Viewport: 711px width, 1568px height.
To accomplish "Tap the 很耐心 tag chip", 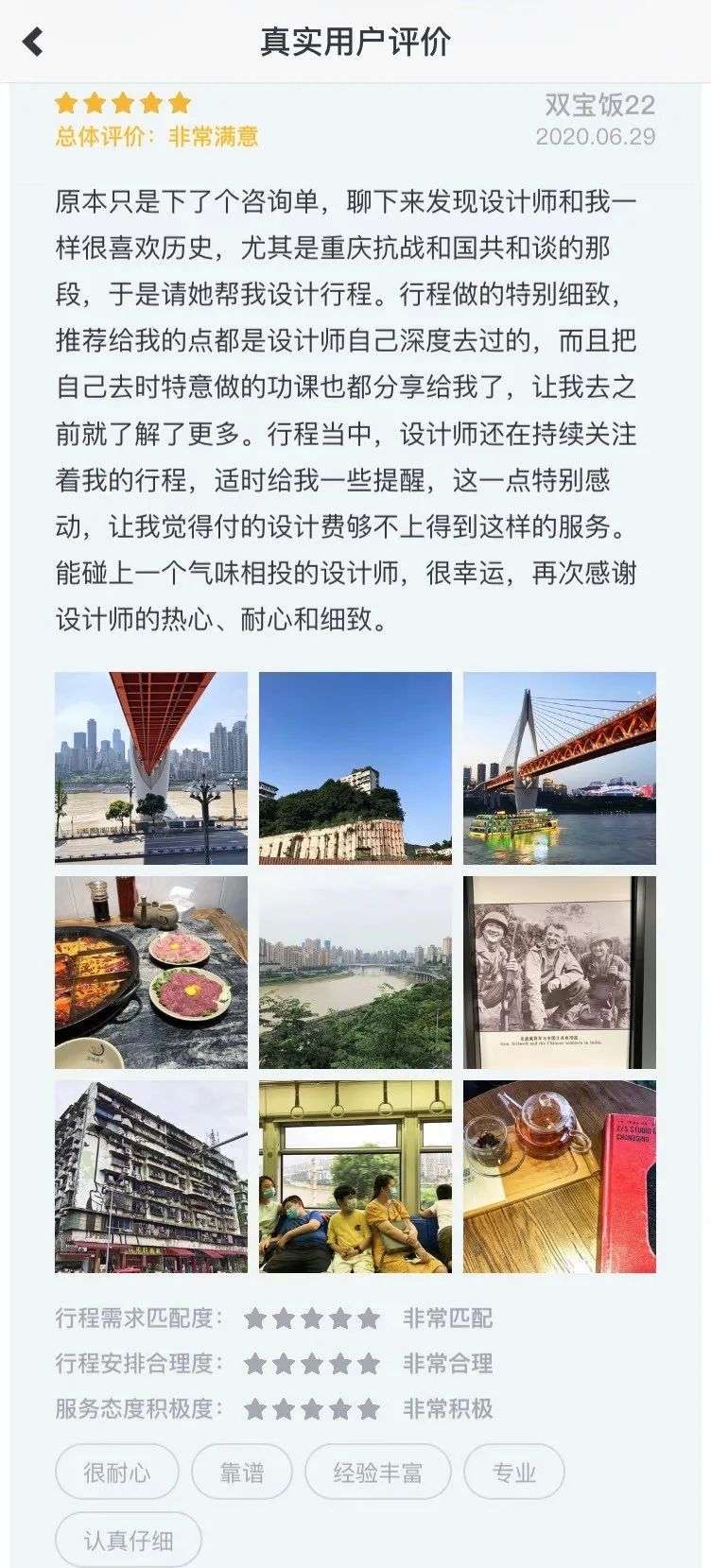I will click(x=117, y=1473).
